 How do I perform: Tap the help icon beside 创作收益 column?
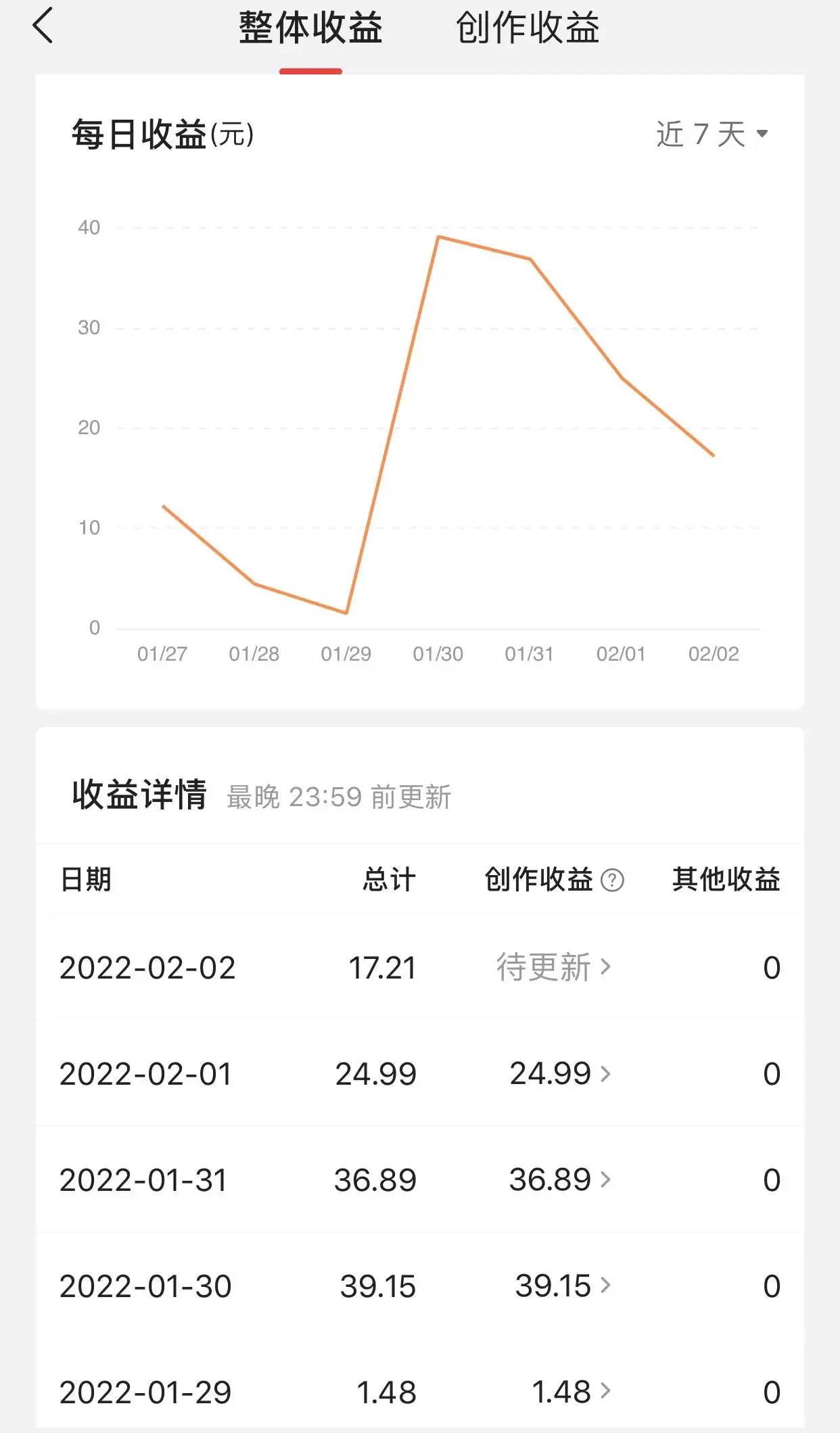(x=612, y=880)
